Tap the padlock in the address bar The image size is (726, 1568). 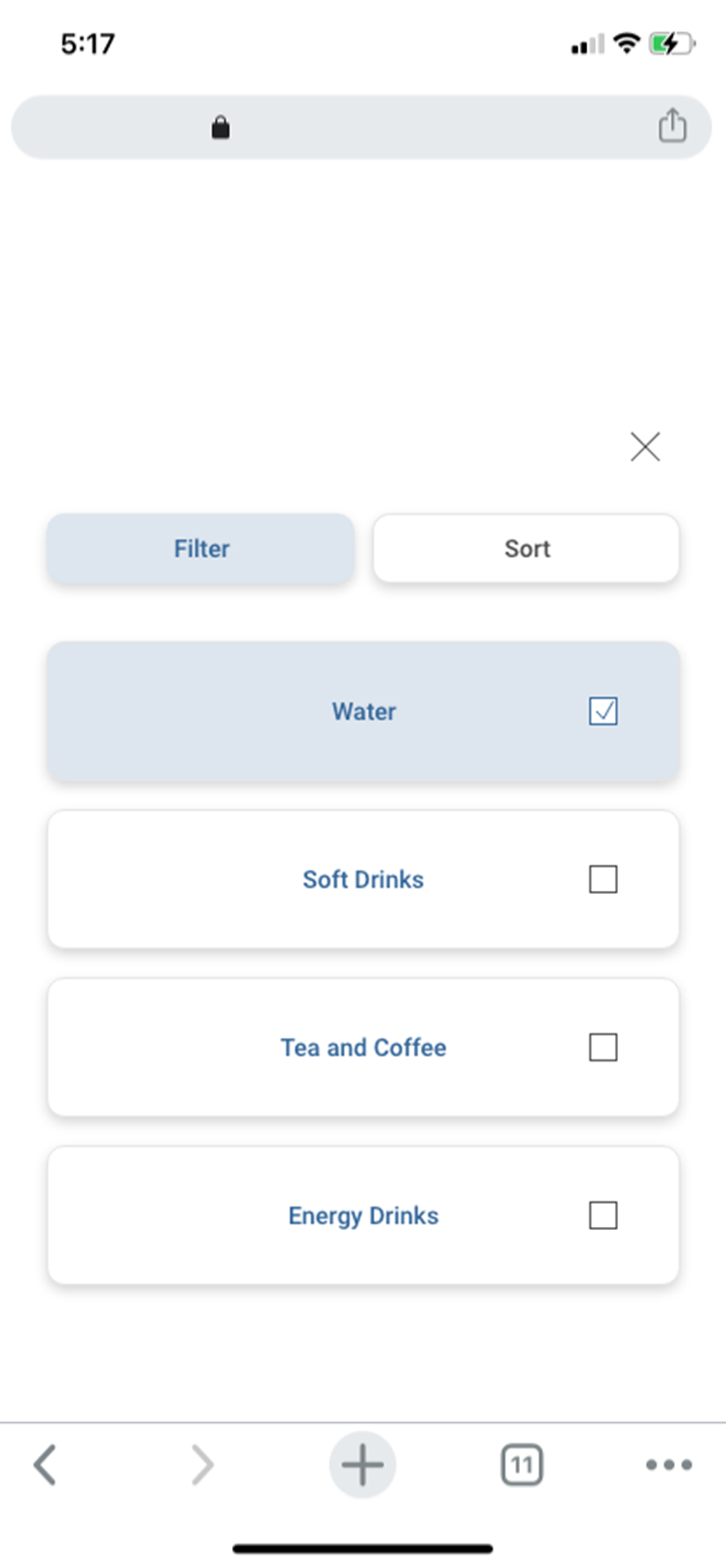220,126
